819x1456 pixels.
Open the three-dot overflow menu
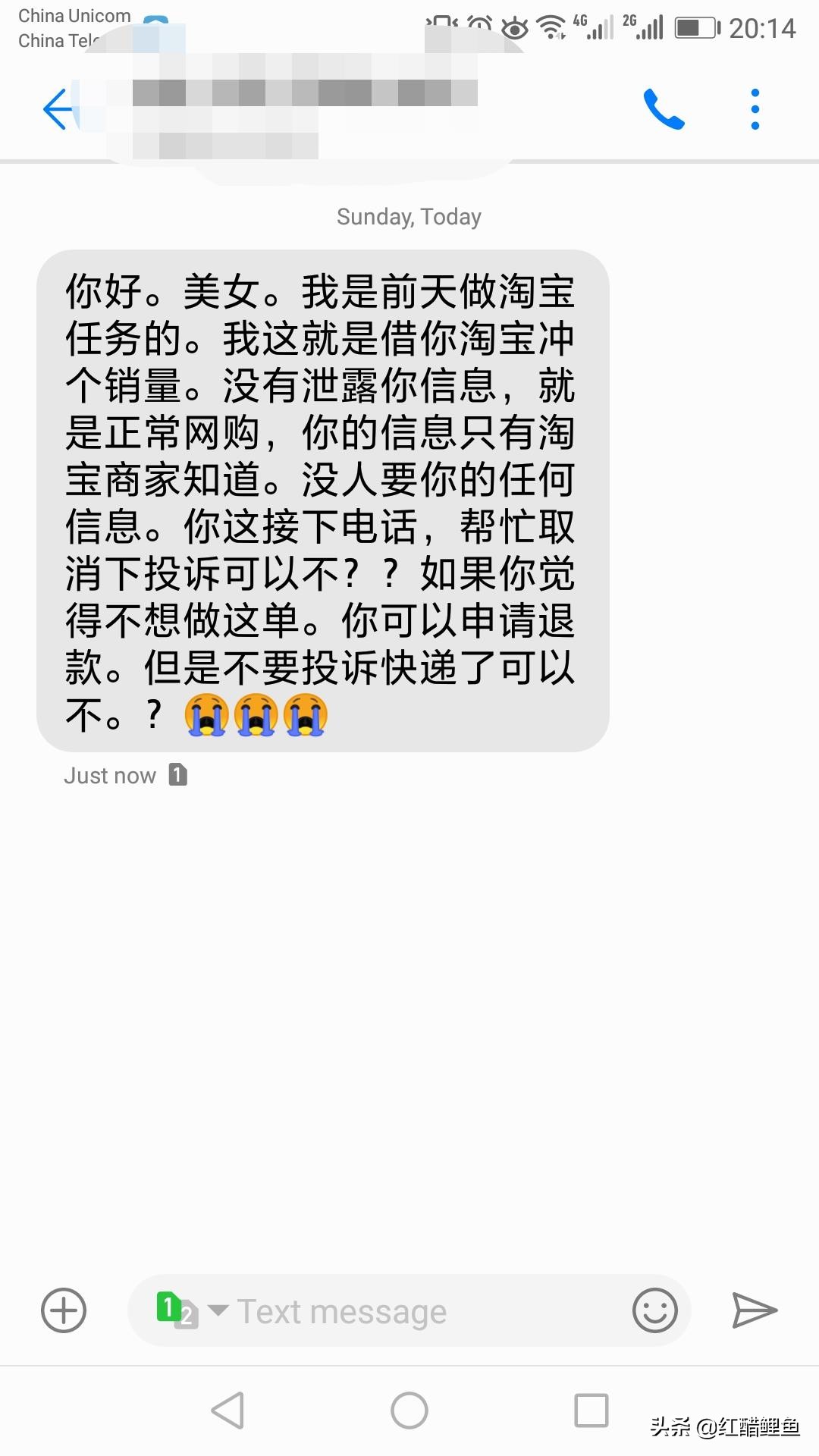coord(754,108)
